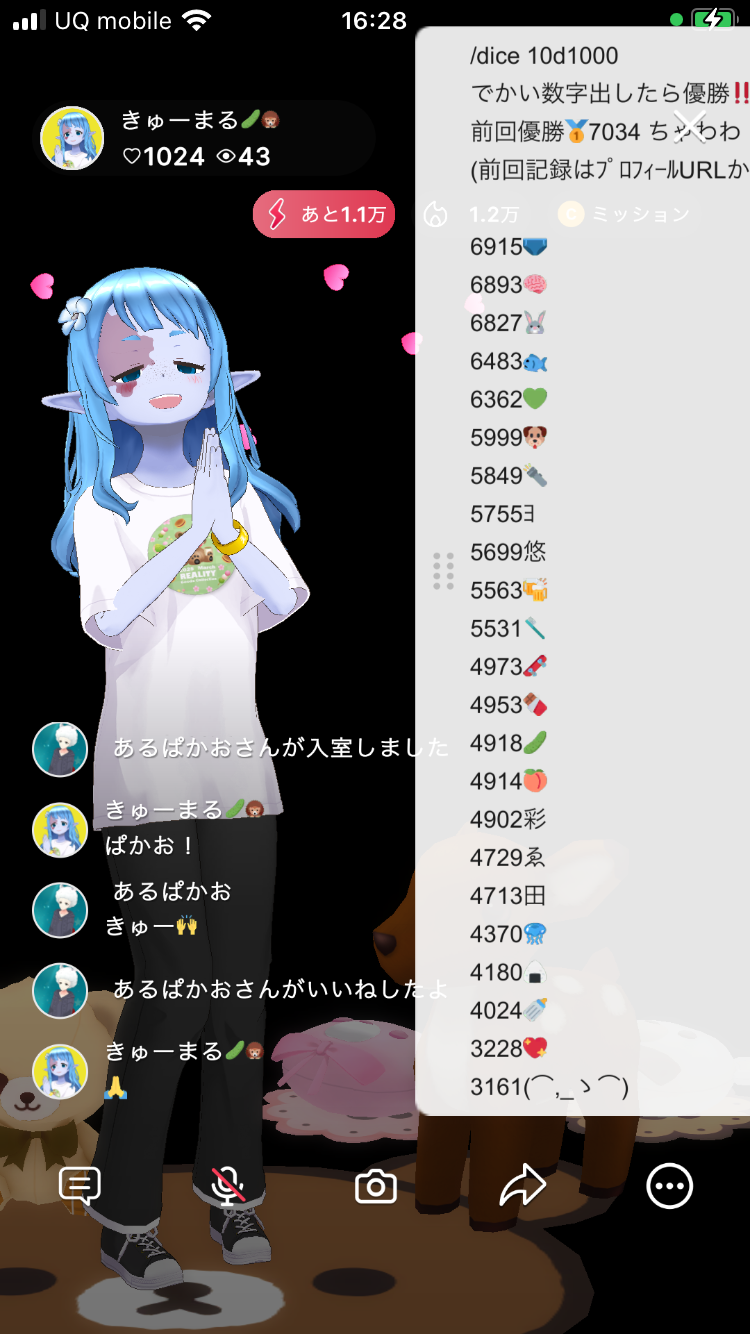Tap the あと1.1万 ranking badge
Image resolution: width=750 pixels, height=1334 pixels.
(x=324, y=214)
